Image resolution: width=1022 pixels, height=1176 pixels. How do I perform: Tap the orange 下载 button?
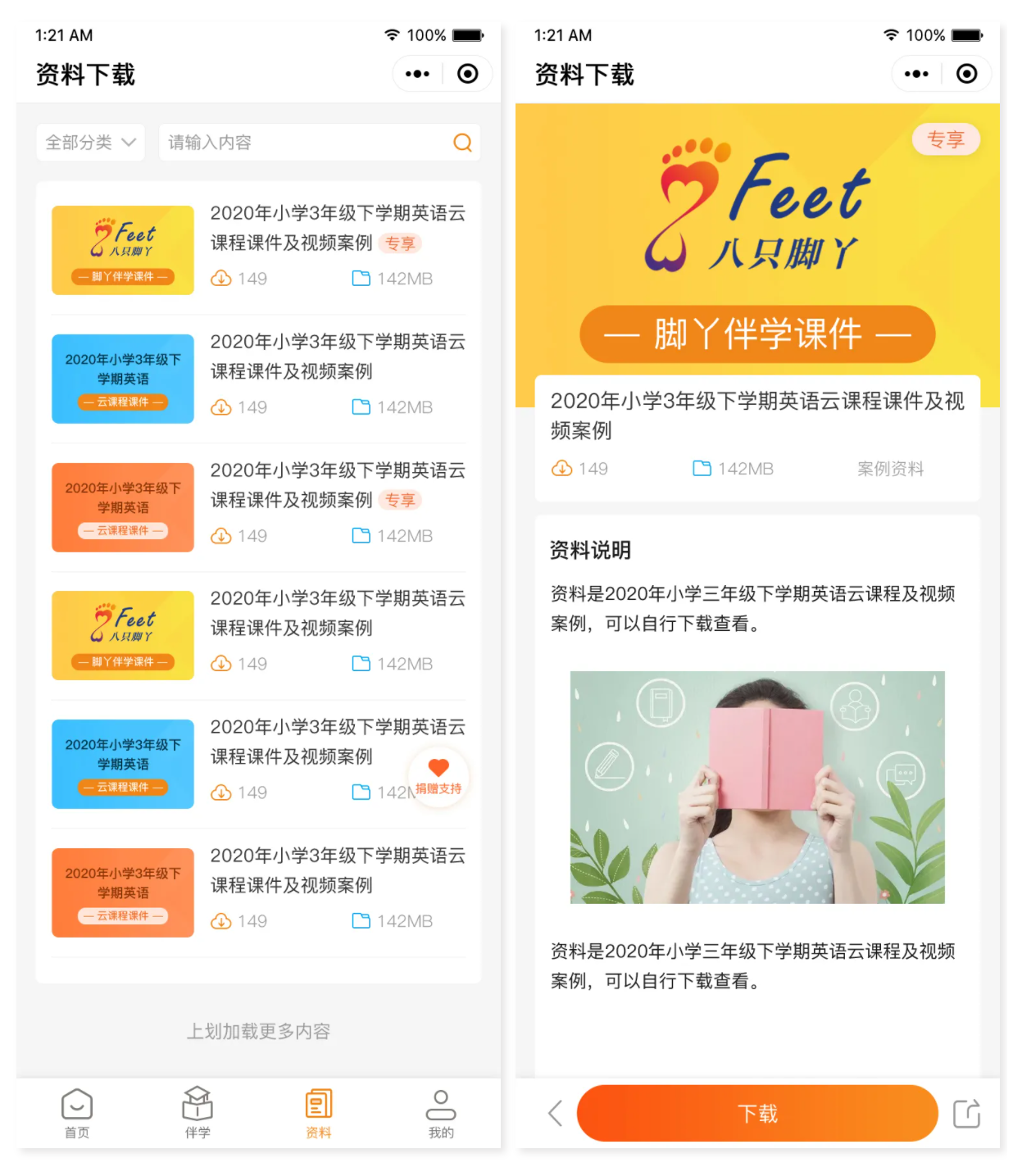[756, 1113]
